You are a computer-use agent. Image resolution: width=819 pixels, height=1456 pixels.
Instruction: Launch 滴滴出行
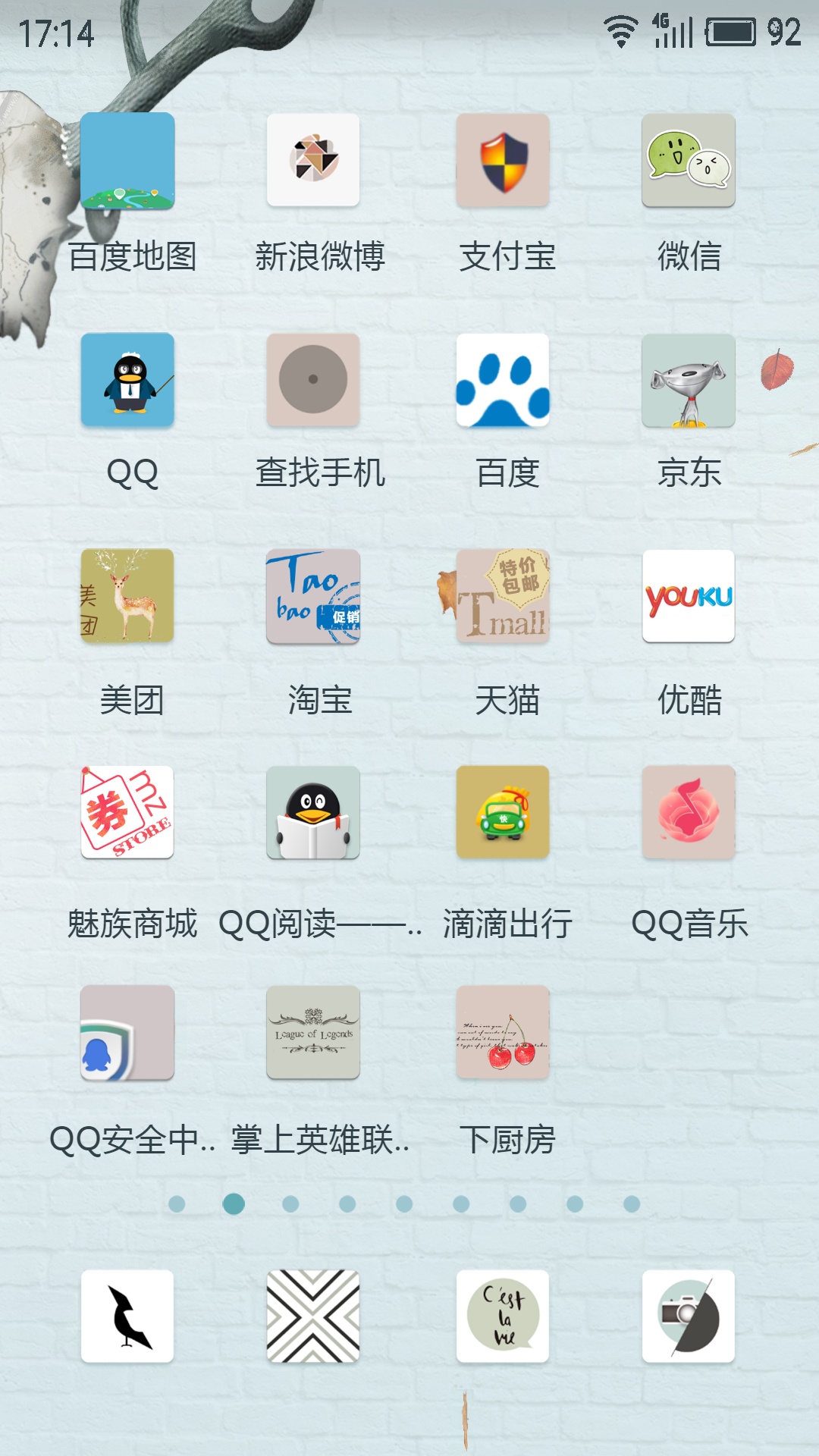(x=503, y=812)
